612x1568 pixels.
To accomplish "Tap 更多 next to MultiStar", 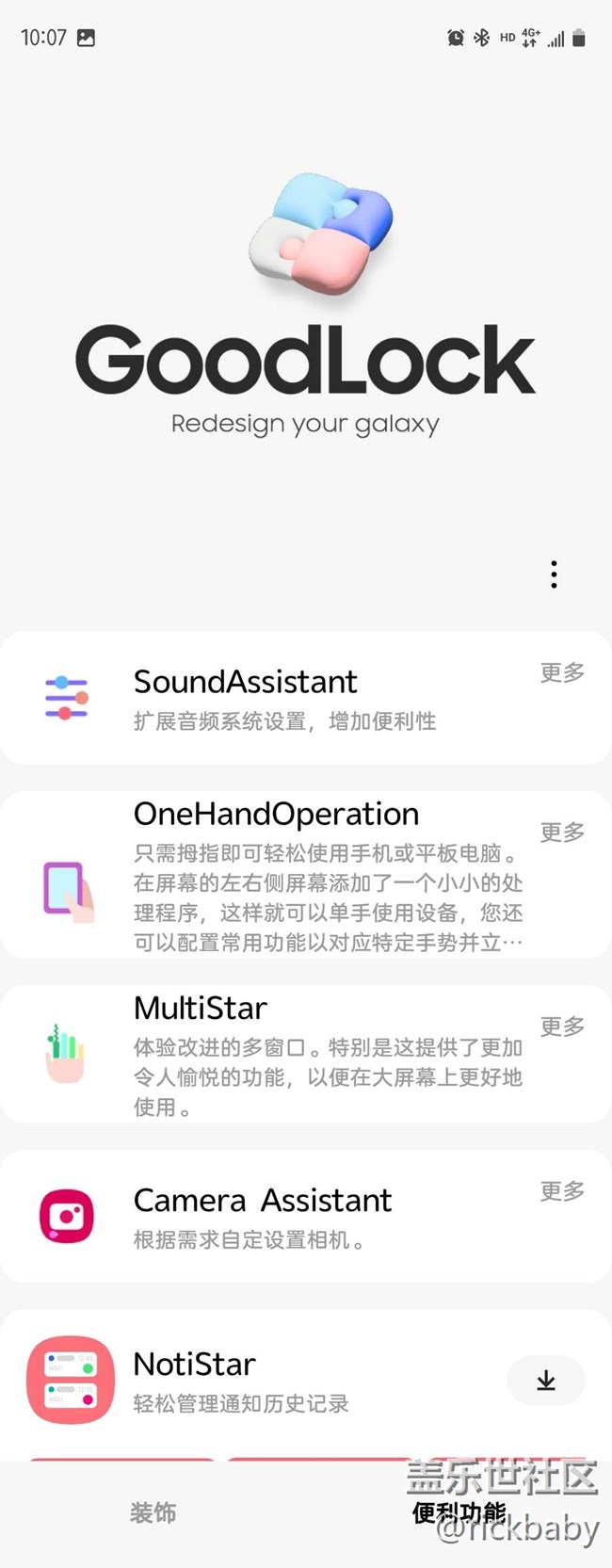I will (562, 1026).
